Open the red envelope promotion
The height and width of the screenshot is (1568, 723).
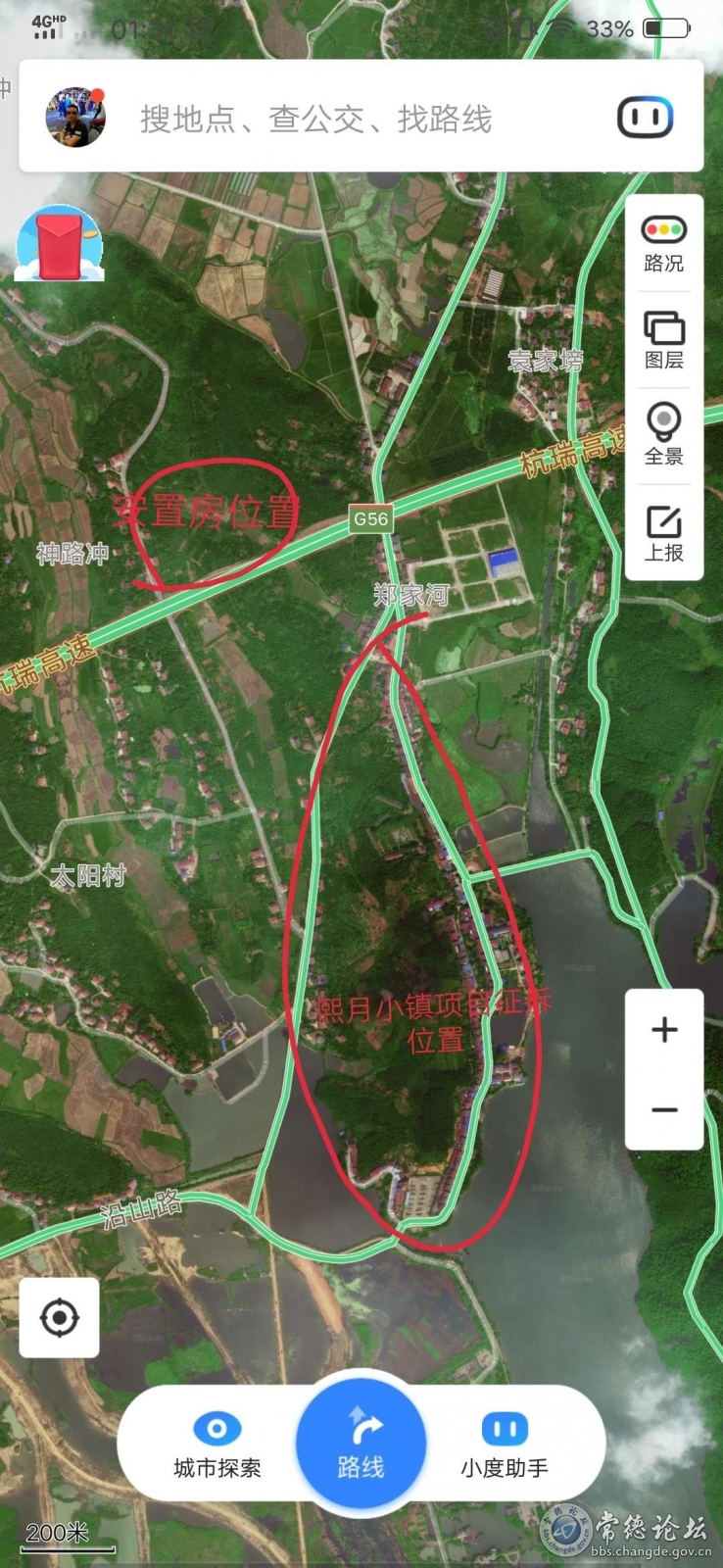click(x=60, y=244)
